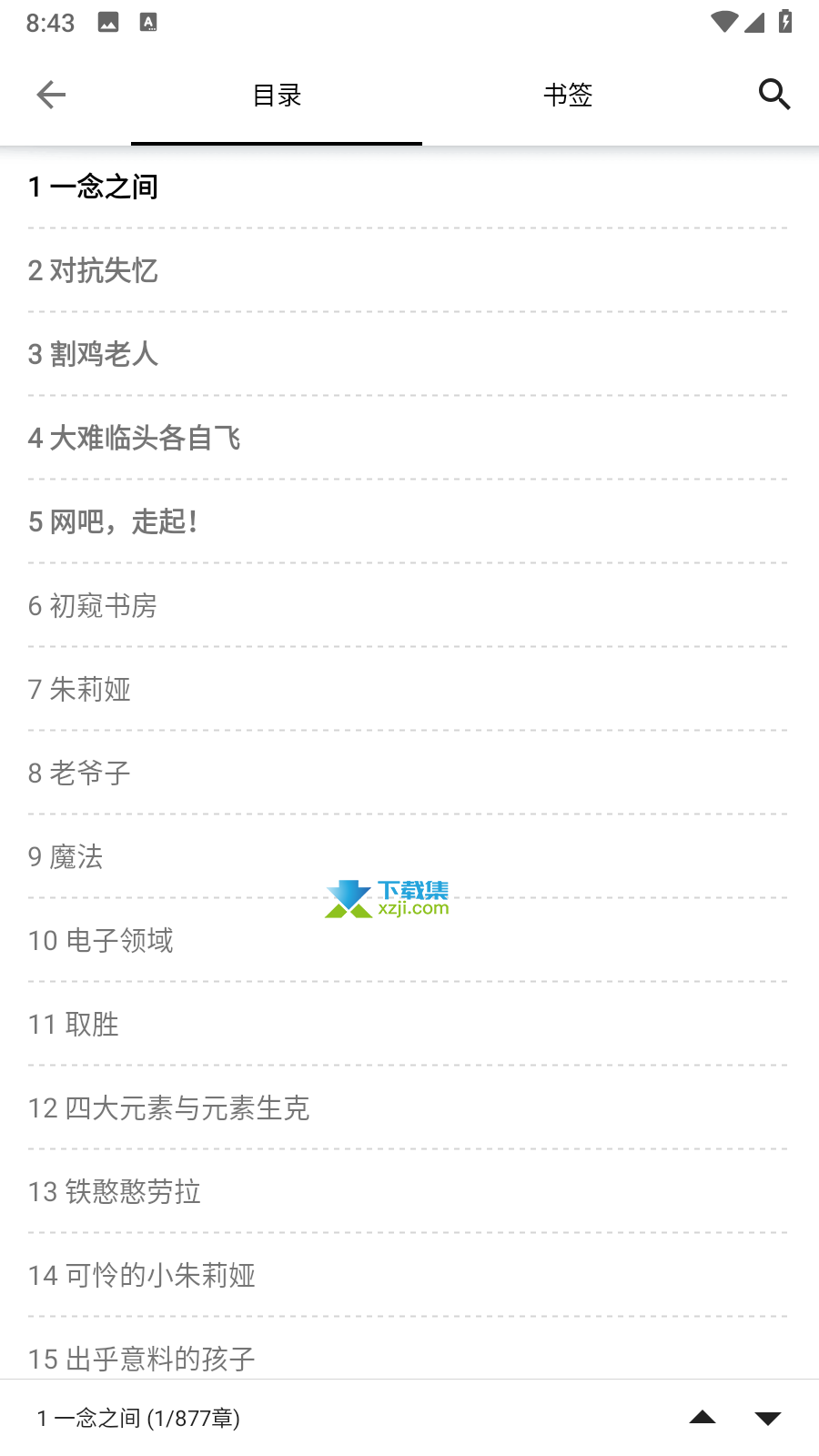819x1456 pixels.
Task: Open chapter 12 四大元素与元素生克
Action: [x=409, y=1107]
